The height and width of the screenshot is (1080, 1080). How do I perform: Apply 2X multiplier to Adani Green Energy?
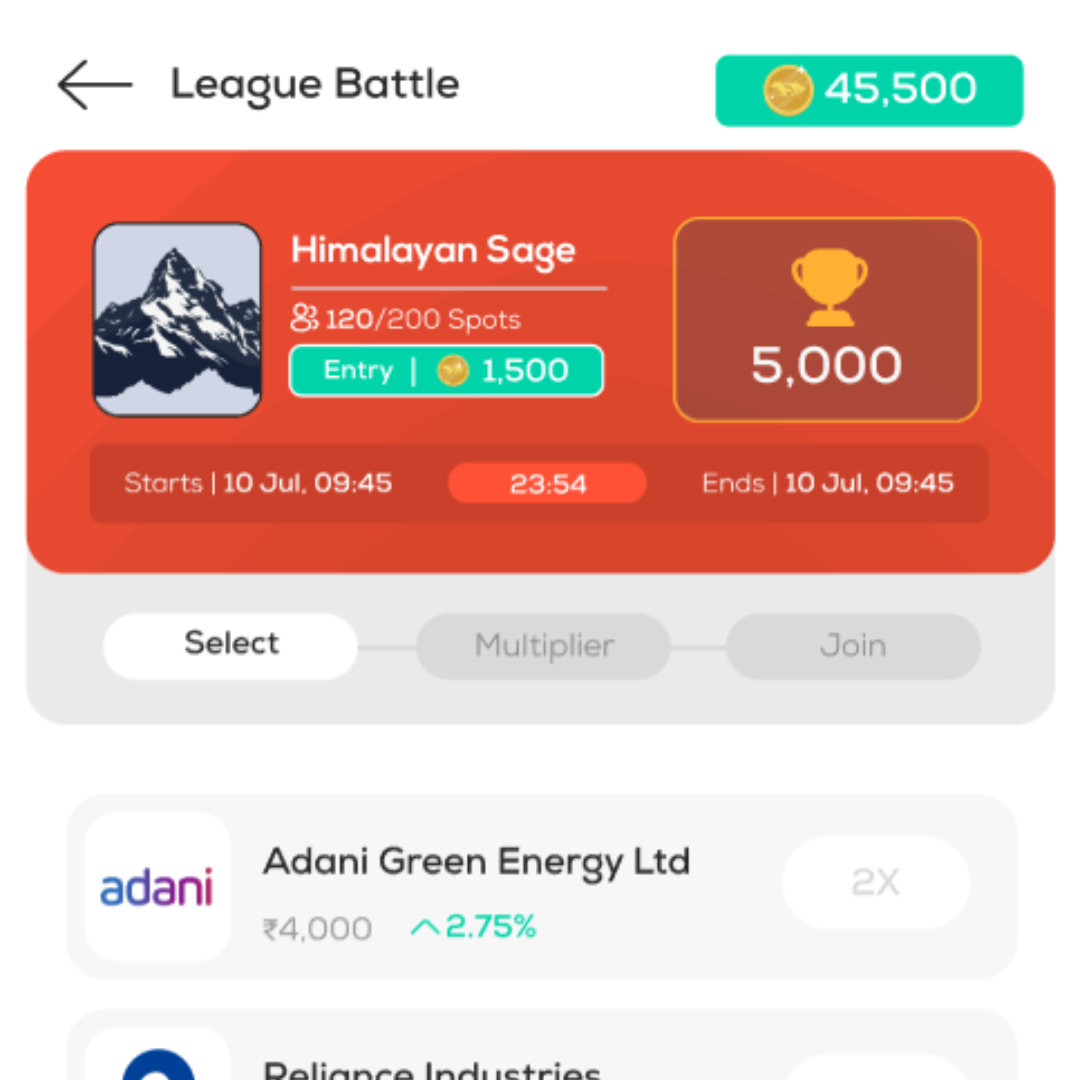pyautogui.click(x=875, y=883)
